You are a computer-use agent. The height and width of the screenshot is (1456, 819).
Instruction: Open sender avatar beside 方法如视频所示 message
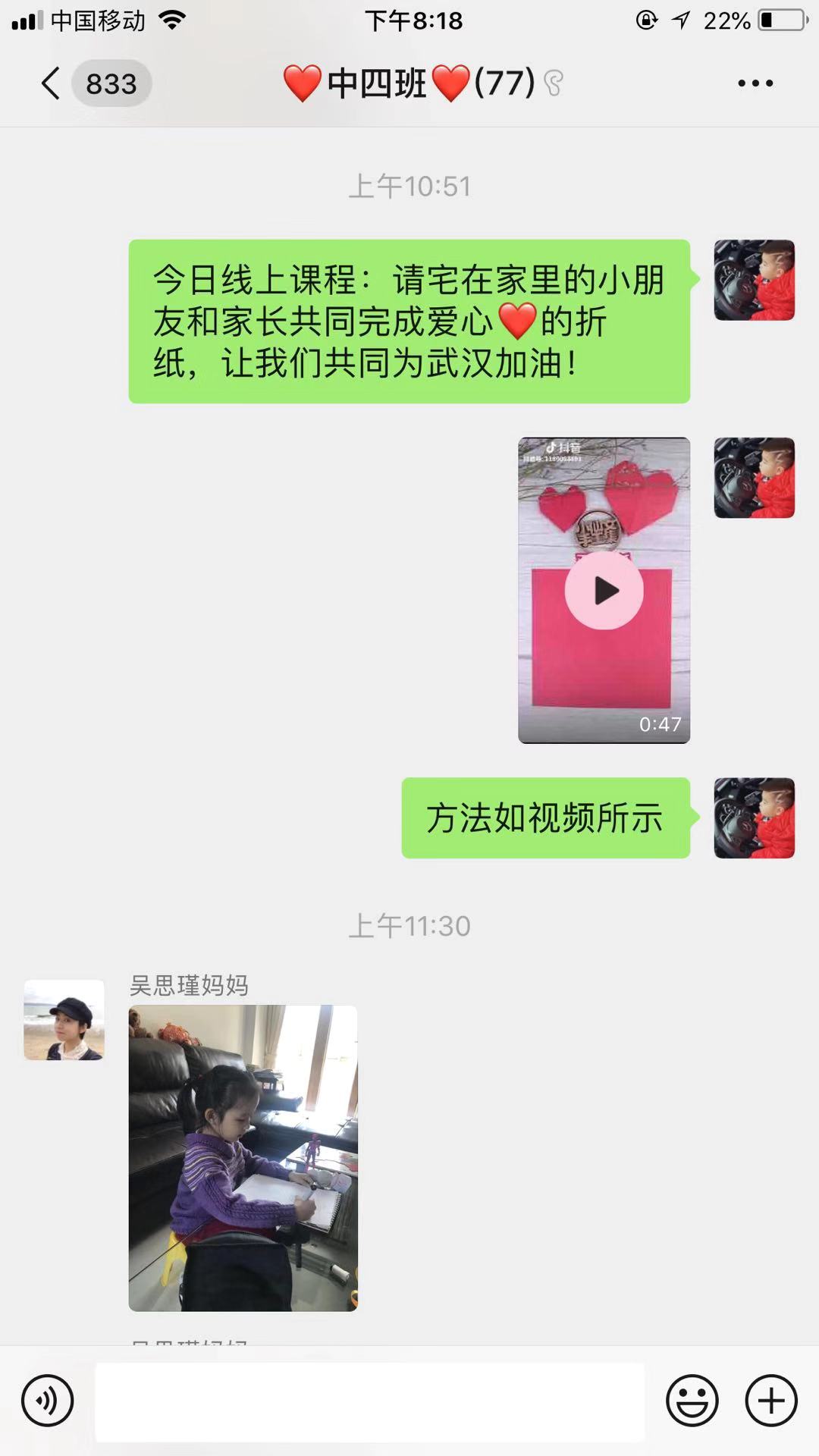pos(754,818)
